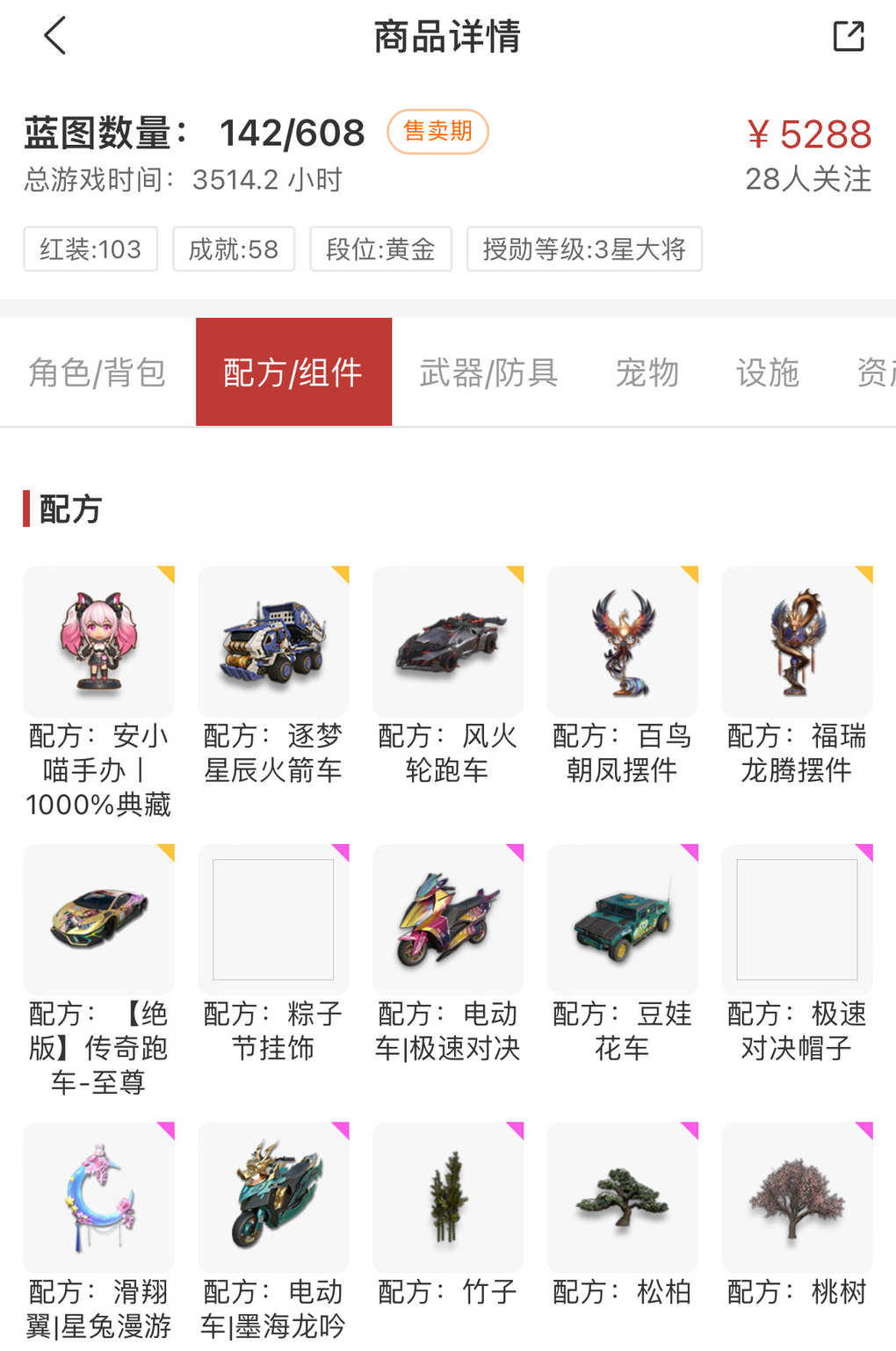Select the 配方/组件 tab
The width and height of the screenshot is (896, 1351).
293,372
